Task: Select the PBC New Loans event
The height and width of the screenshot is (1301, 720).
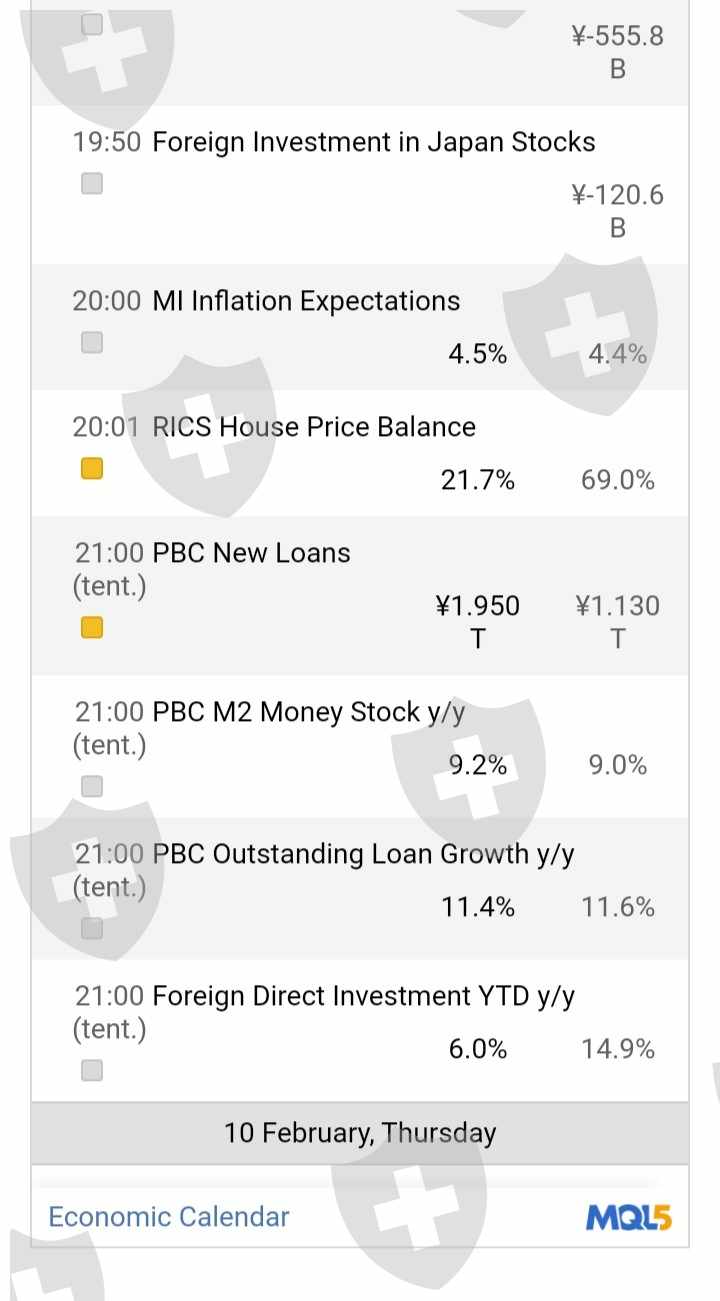Action: (251, 553)
